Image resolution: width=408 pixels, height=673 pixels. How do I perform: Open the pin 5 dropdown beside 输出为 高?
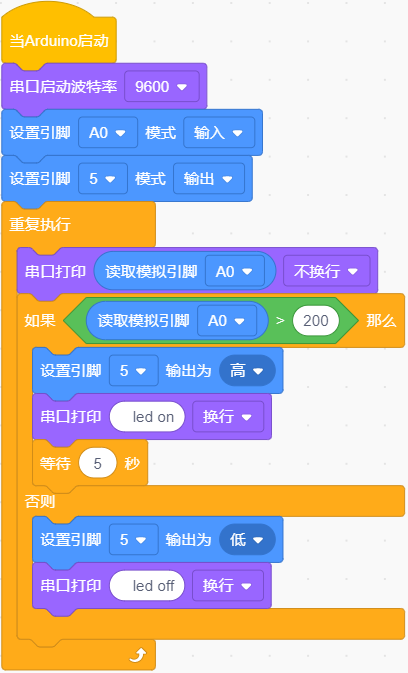pyautogui.click(x=134, y=370)
